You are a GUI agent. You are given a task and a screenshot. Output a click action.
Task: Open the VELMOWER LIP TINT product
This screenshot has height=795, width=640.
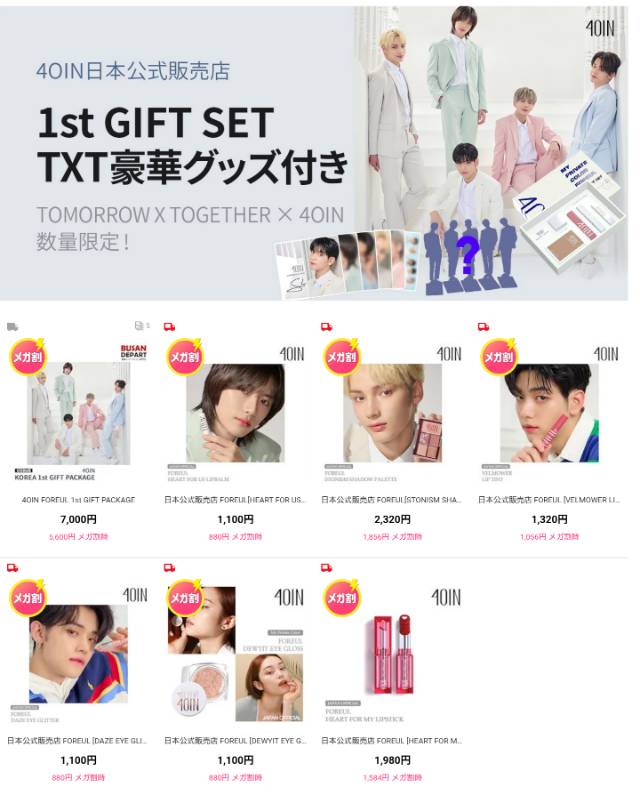click(549, 410)
